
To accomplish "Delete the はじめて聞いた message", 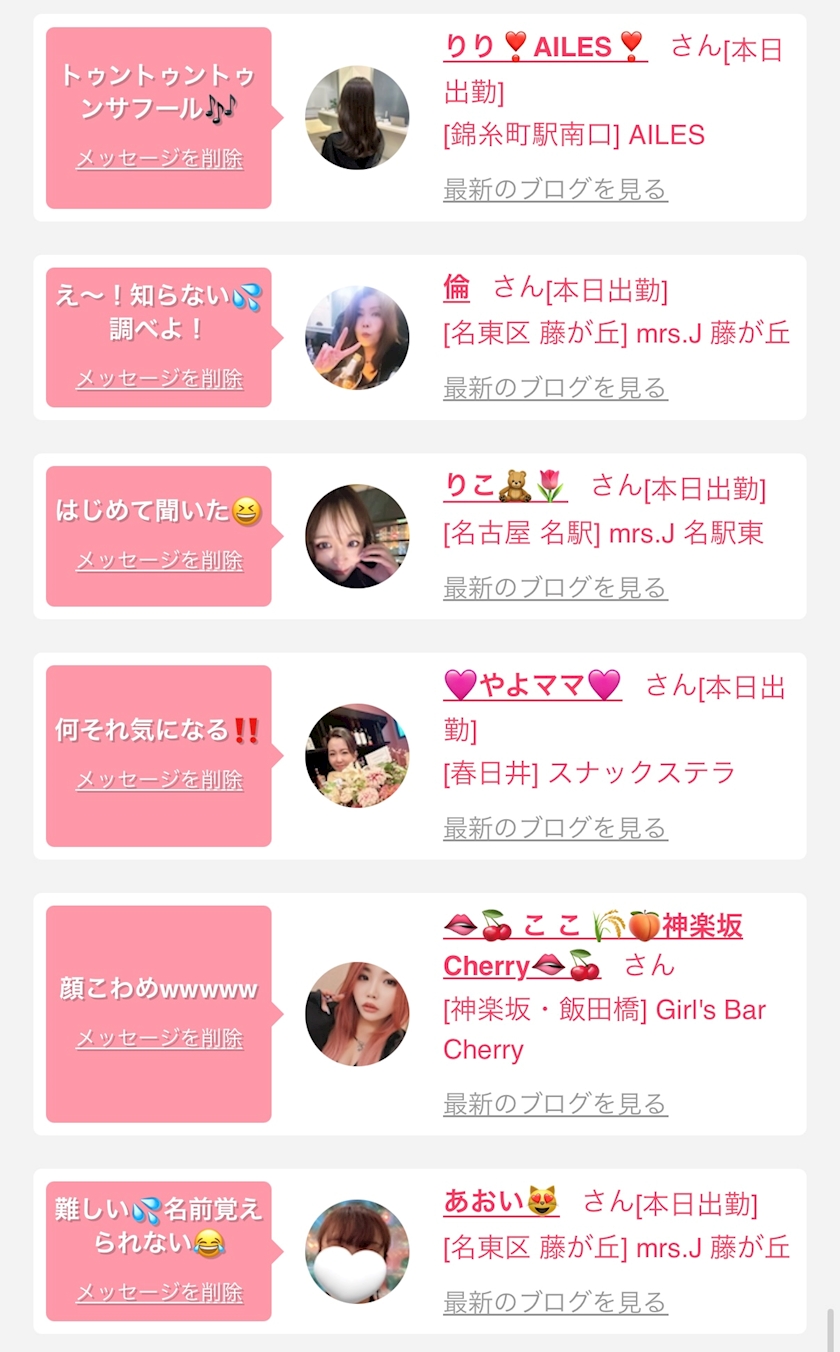I will point(159,560).
